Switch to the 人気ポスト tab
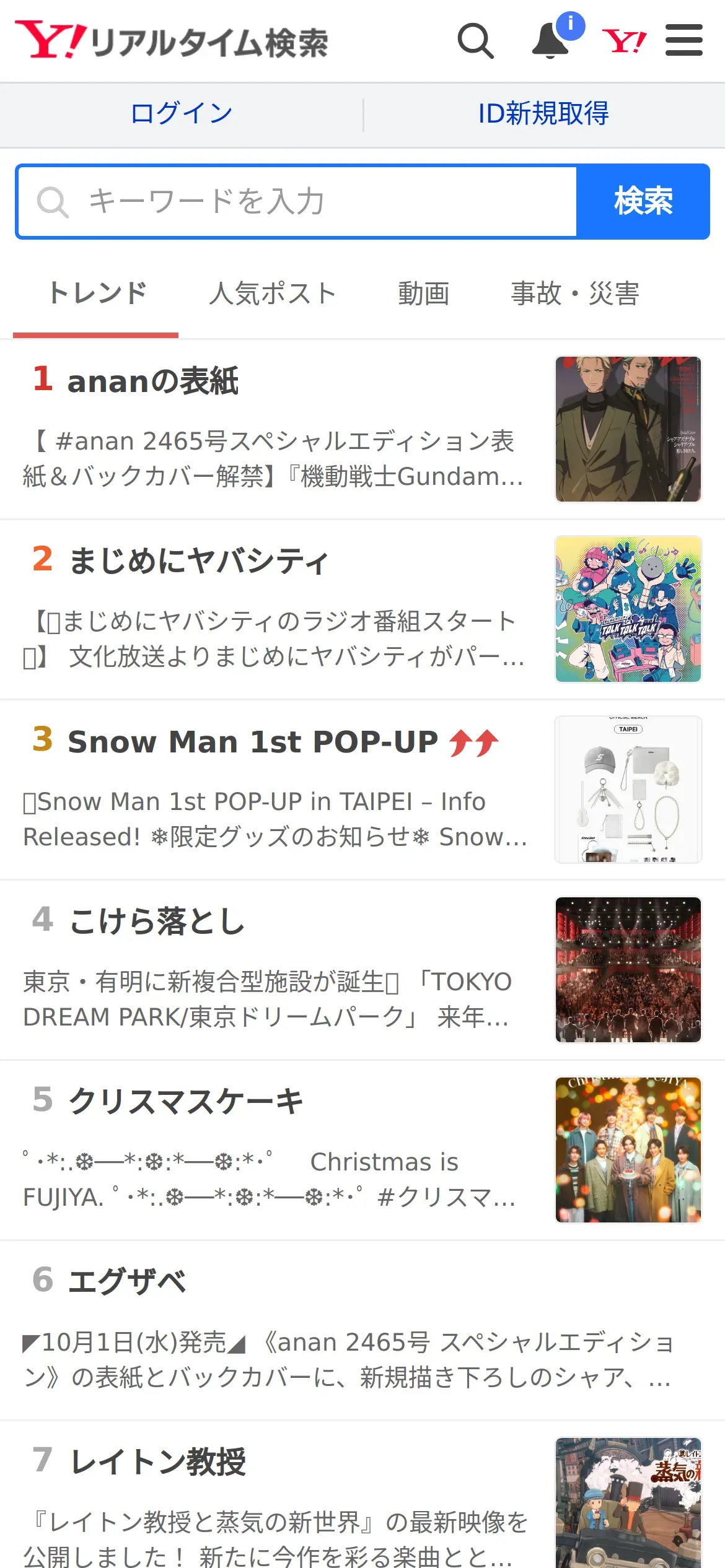The width and height of the screenshot is (725, 1568). 273,294
